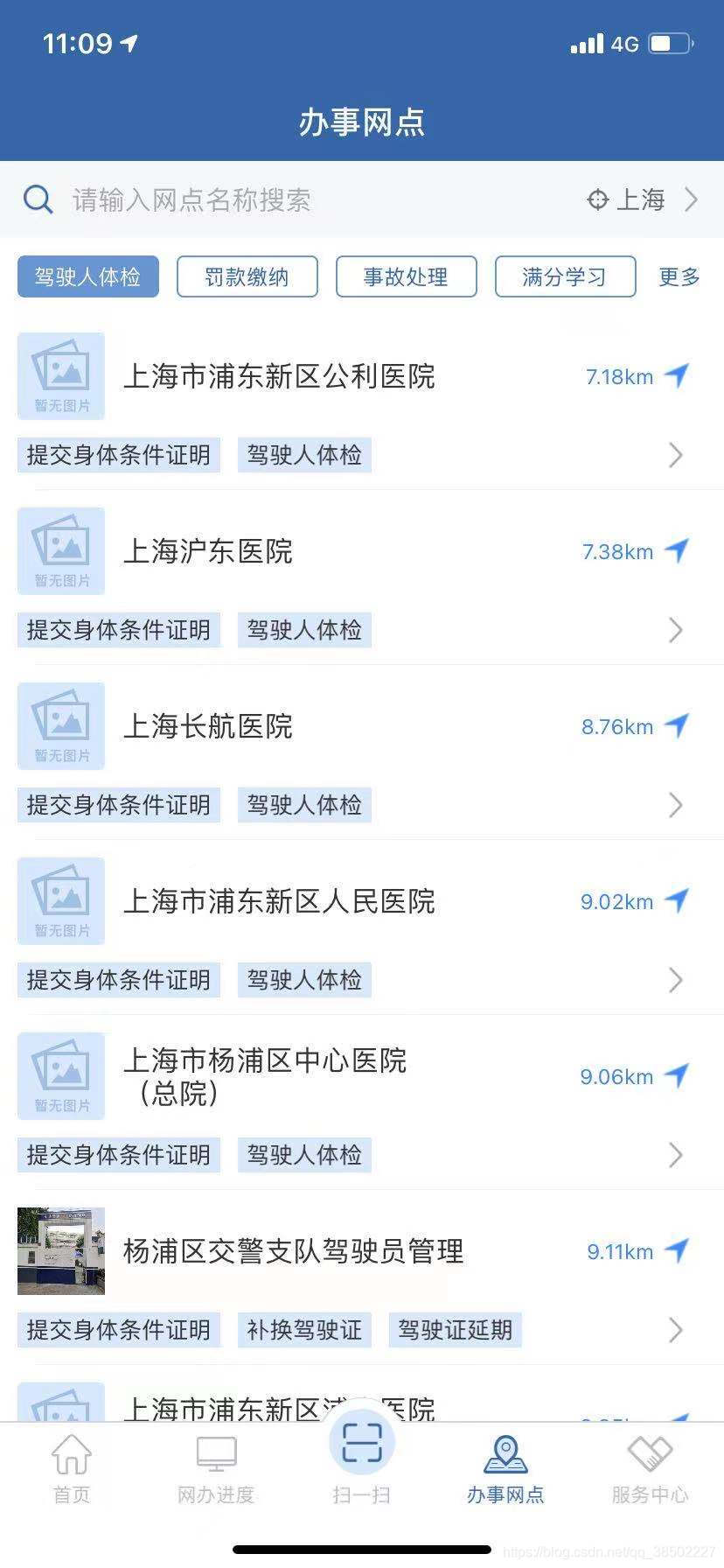Select the 满分学习 filter chip
724x1568 pixels.
point(565,277)
